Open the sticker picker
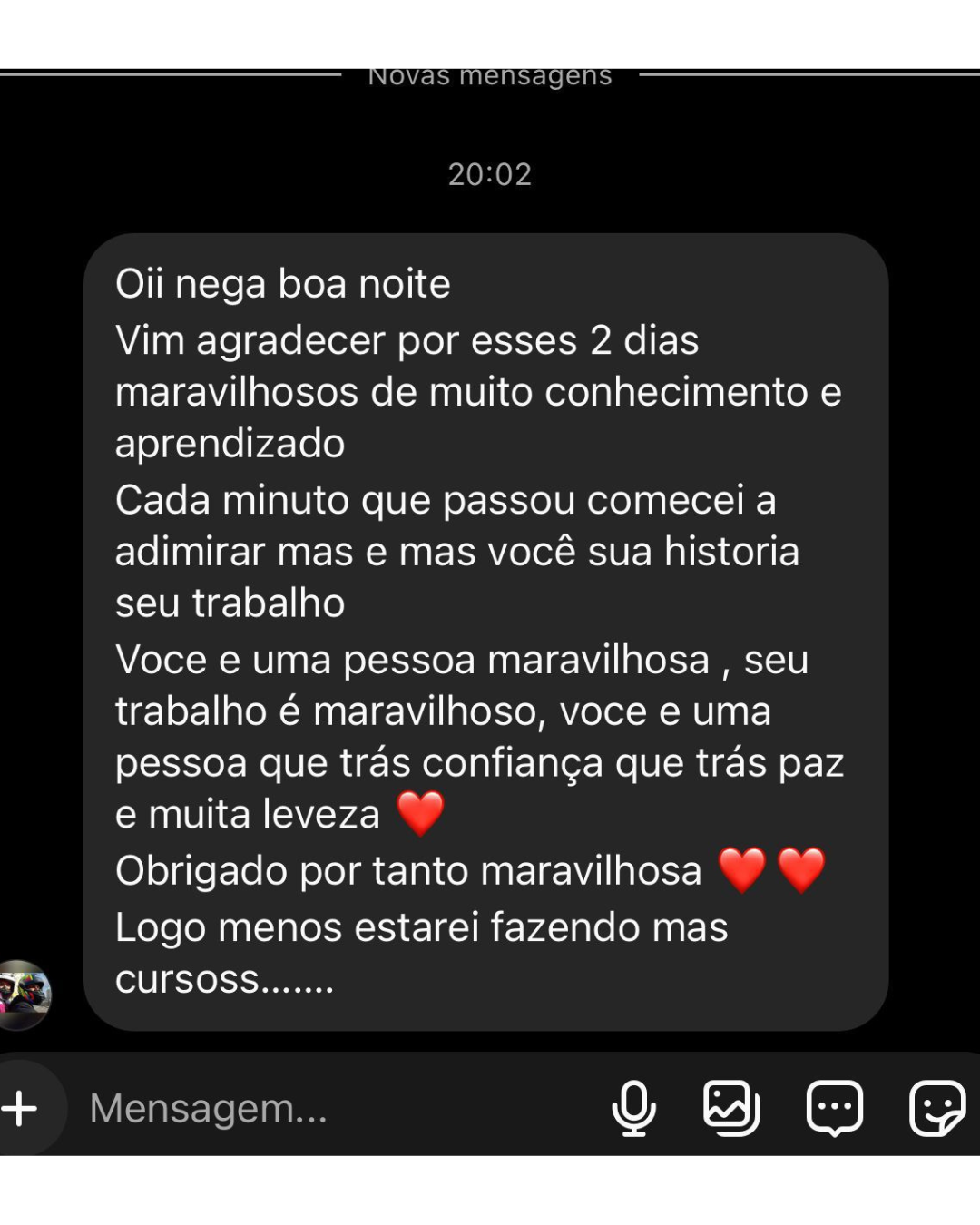980x1225 pixels. point(936,1108)
